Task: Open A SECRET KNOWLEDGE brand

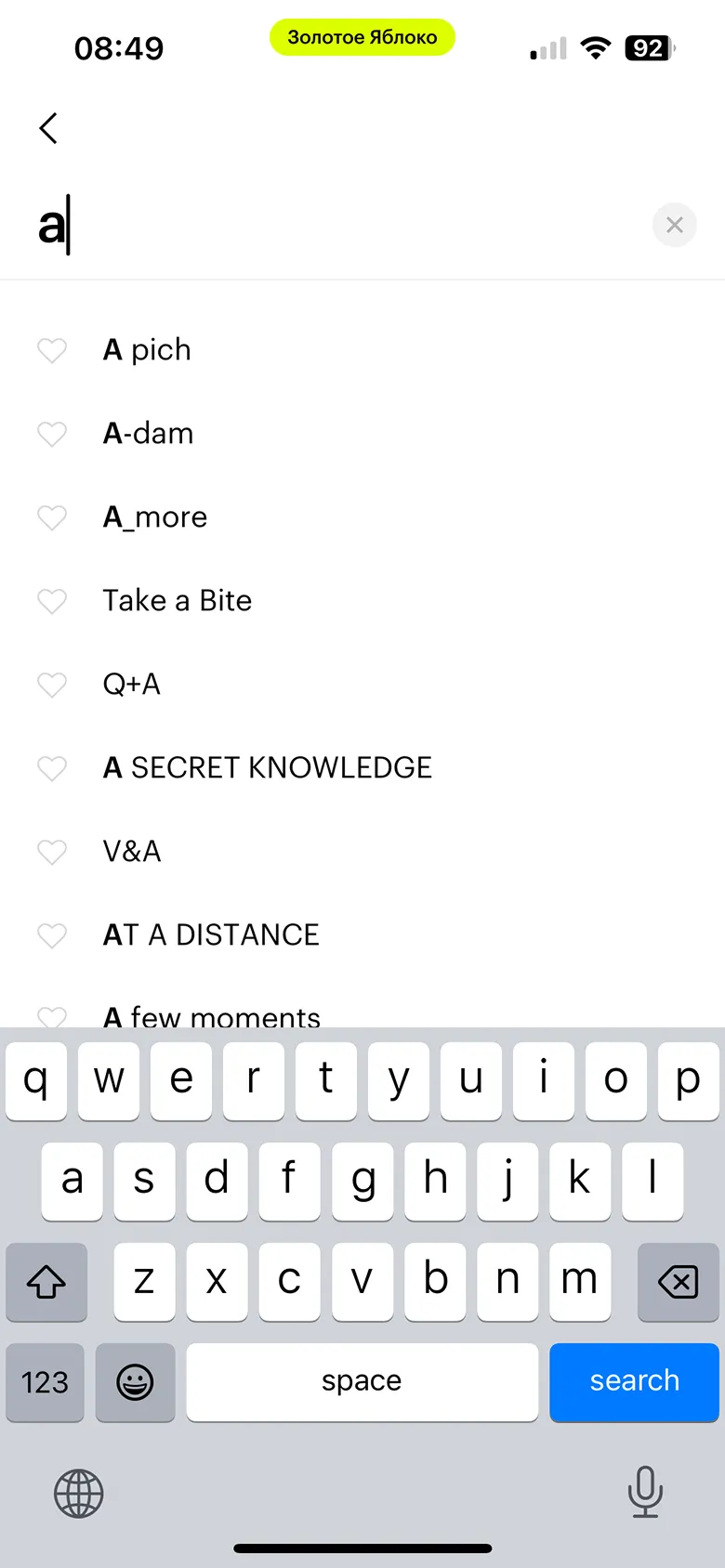Action: (x=268, y=768)
